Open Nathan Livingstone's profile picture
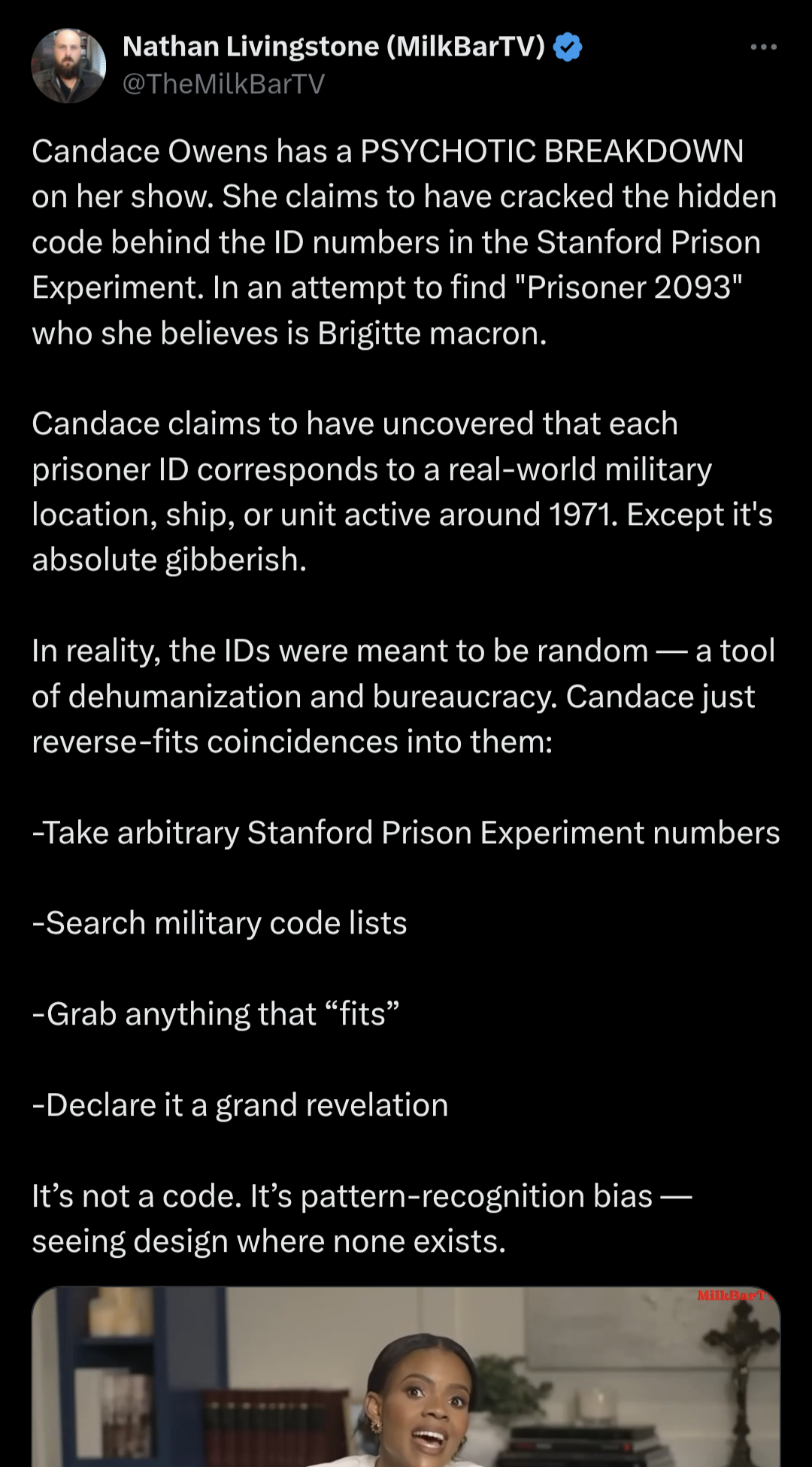Image resolution: width=812 pixels, height=1467 pixels. (x=68, y=66)
